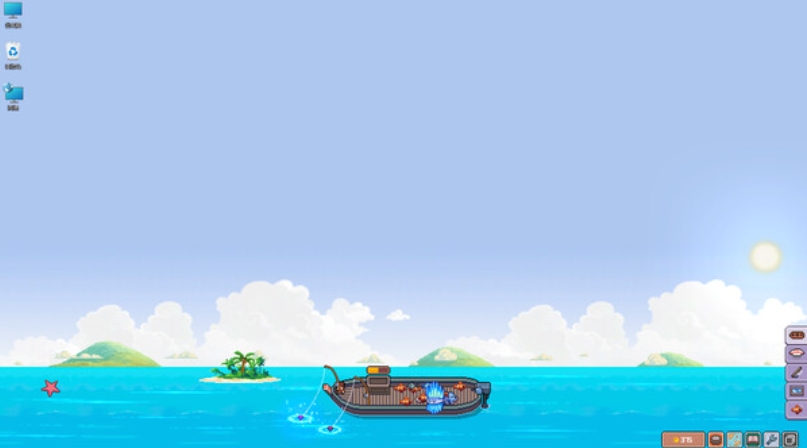Tap the orange arrow side button
This screenshot has height=448, width=807.
click(797, 409)
